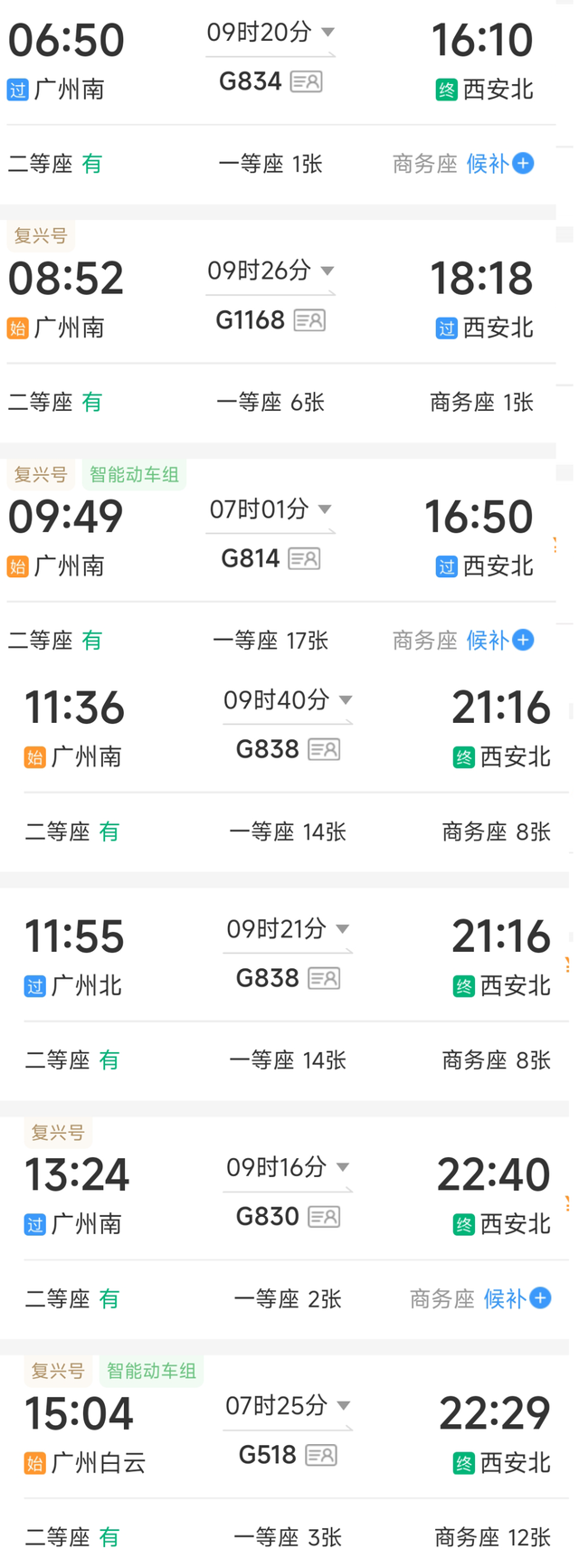Expand the 09时20分 stop details for G834
579x1568 pixels.
click(328, 33)
